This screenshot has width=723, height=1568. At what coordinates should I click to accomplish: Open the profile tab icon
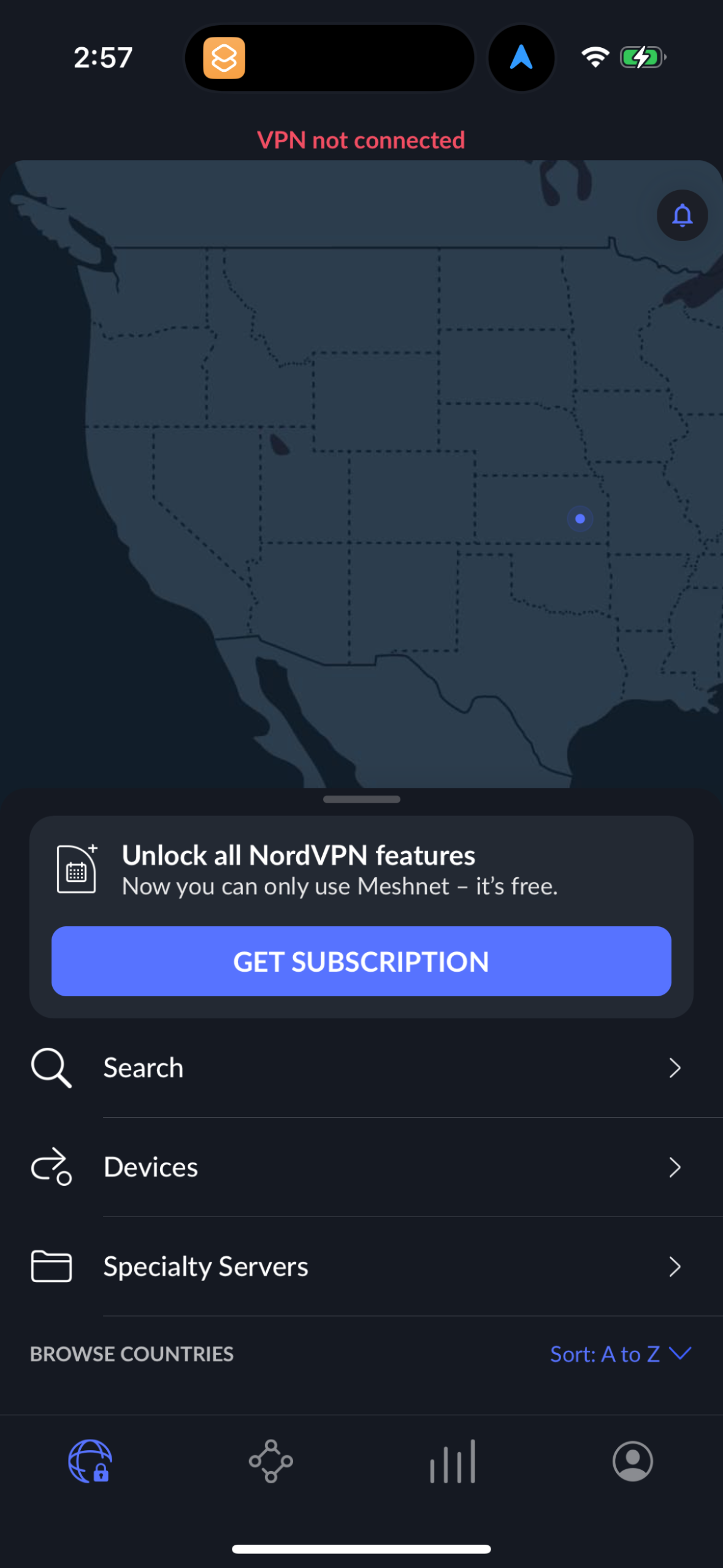coord(633,1462)
